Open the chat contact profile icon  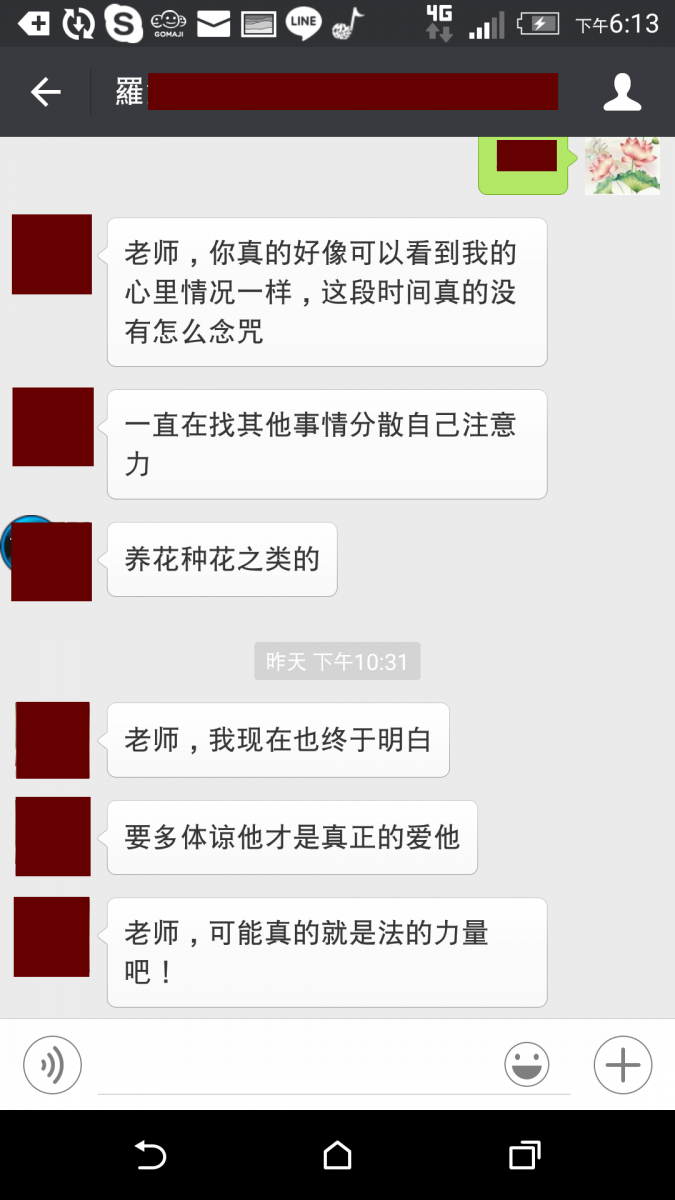click(x=622, y=92)
